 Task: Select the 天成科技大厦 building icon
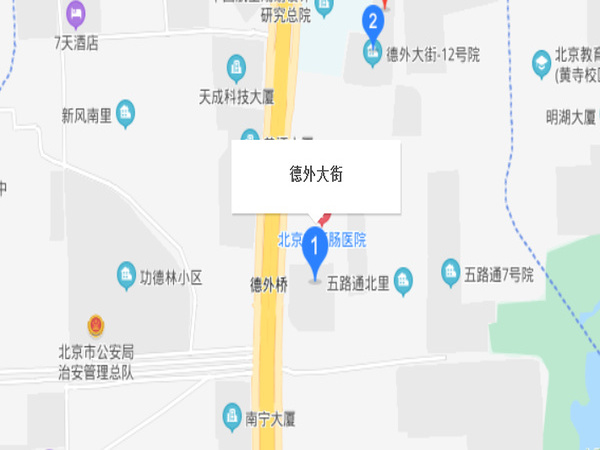(236, 69)
